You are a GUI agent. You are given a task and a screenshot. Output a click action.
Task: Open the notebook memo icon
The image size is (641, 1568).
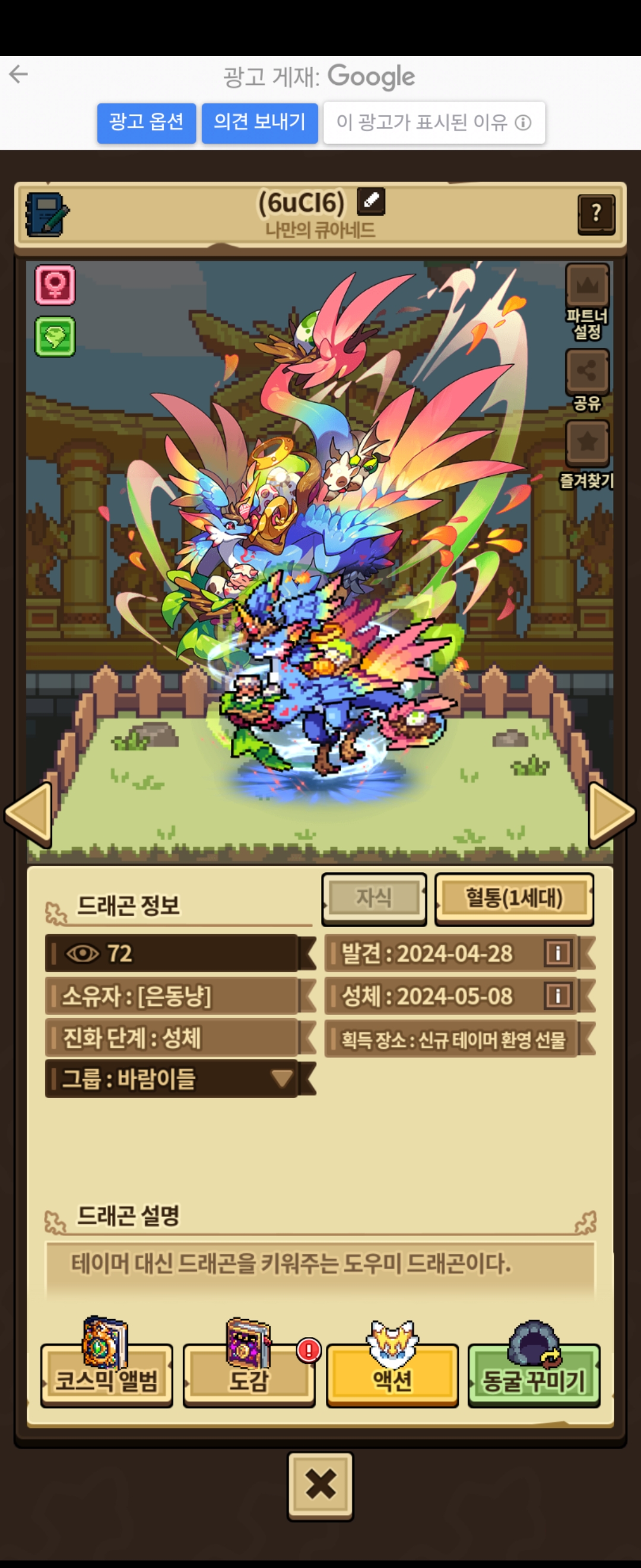(46, 214)
